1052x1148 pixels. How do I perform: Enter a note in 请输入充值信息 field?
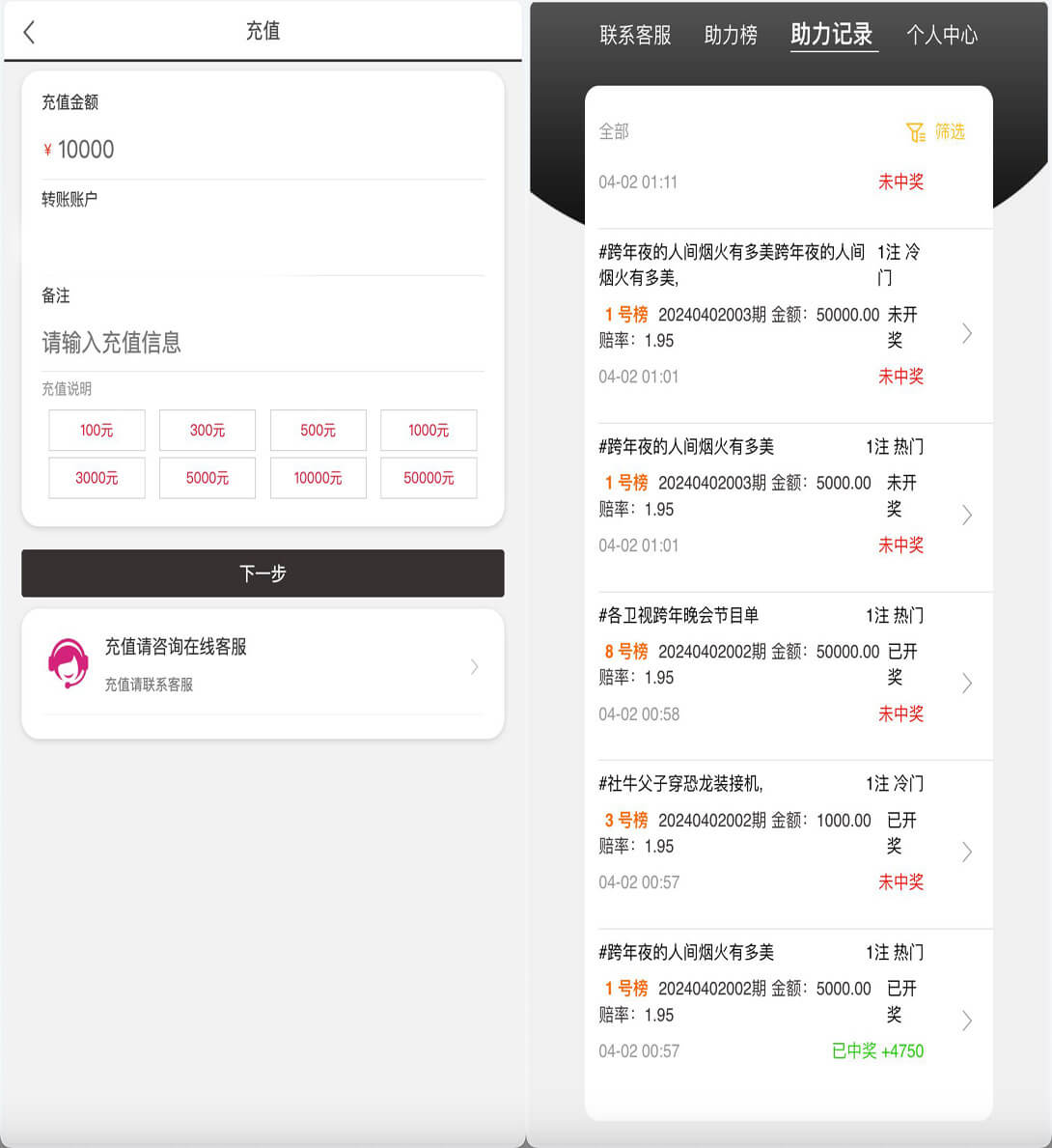(x=261, y=343)
